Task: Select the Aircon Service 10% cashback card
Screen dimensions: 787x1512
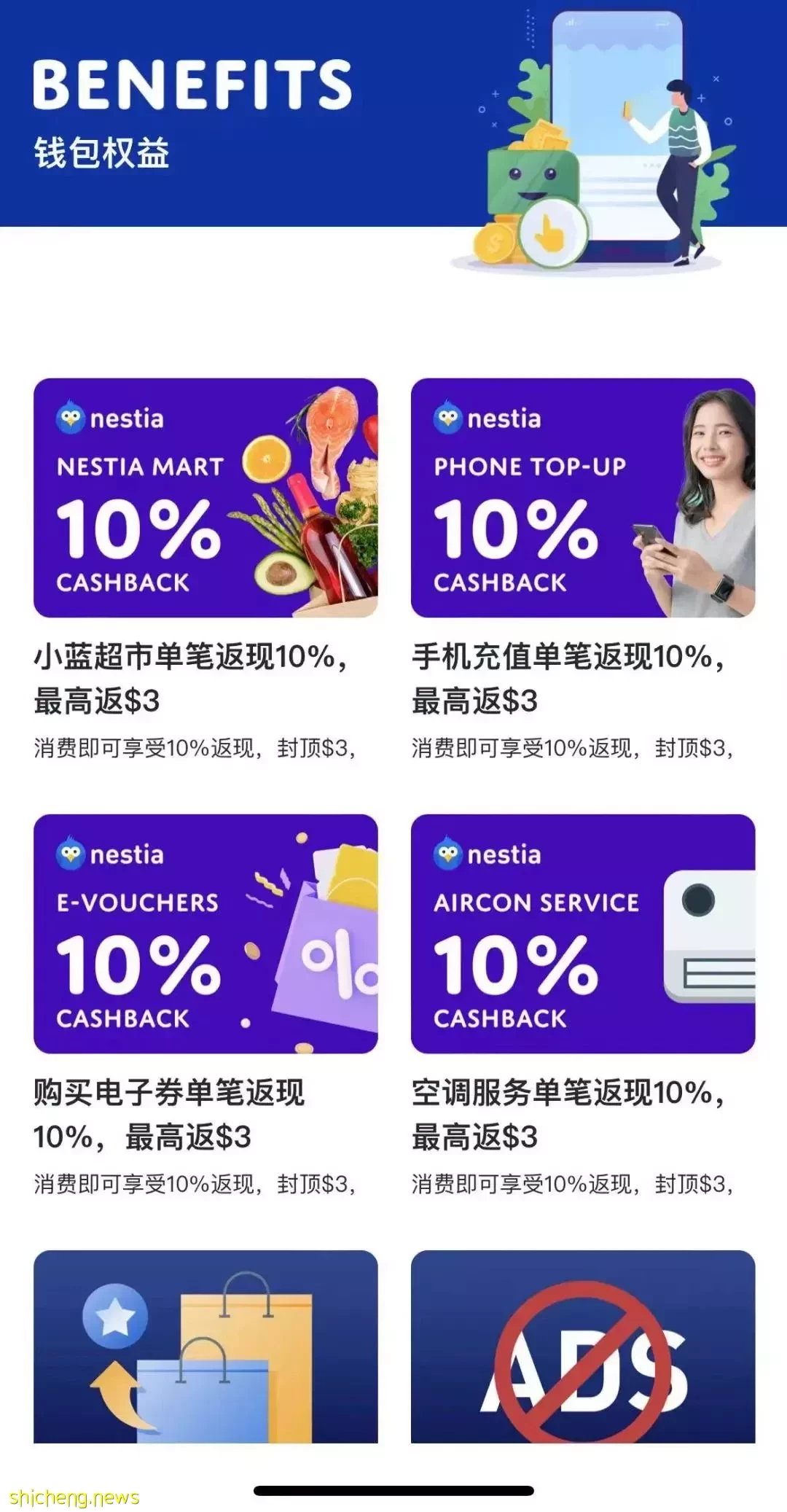Action: [583, 934]
